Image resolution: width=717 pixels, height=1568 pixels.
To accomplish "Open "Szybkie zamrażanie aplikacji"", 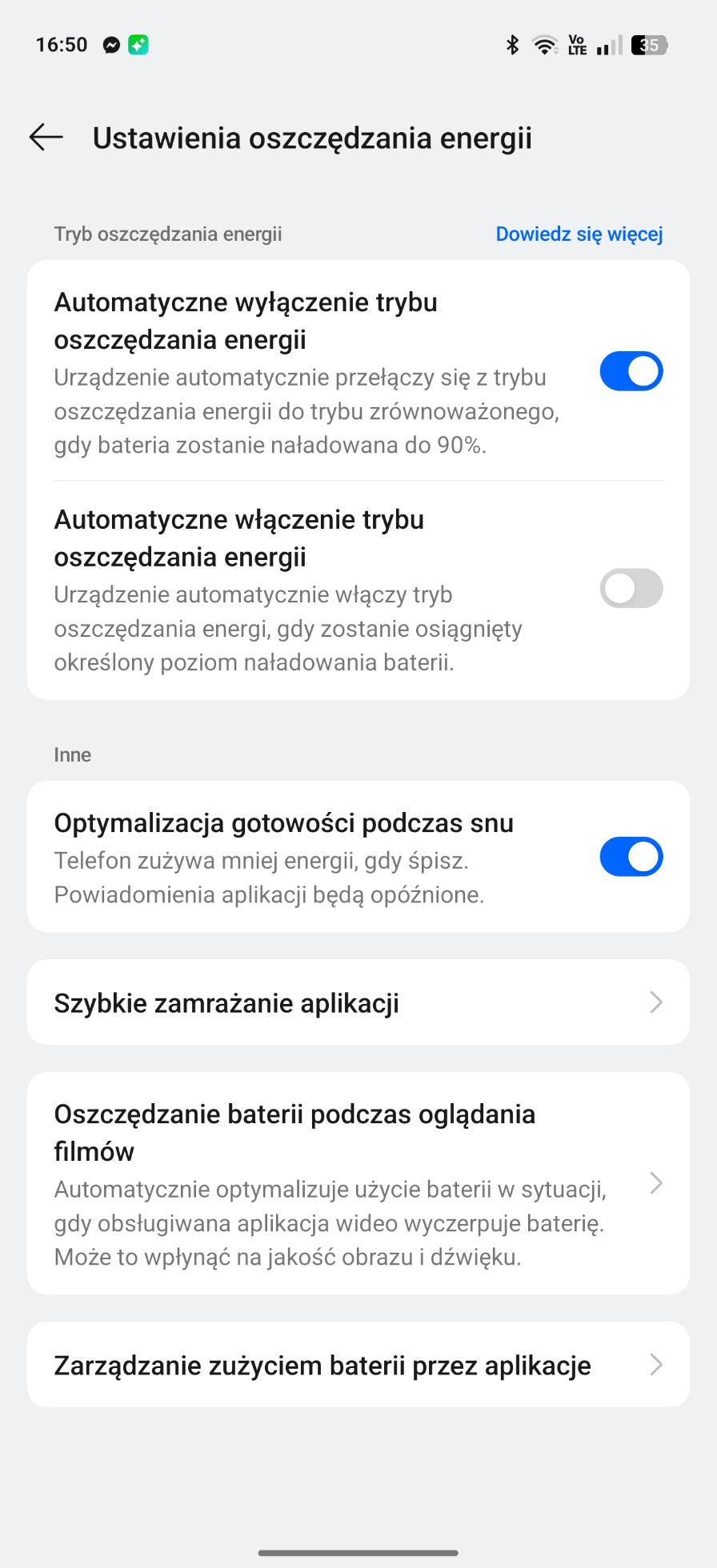I will click(x=358, y=1002).
